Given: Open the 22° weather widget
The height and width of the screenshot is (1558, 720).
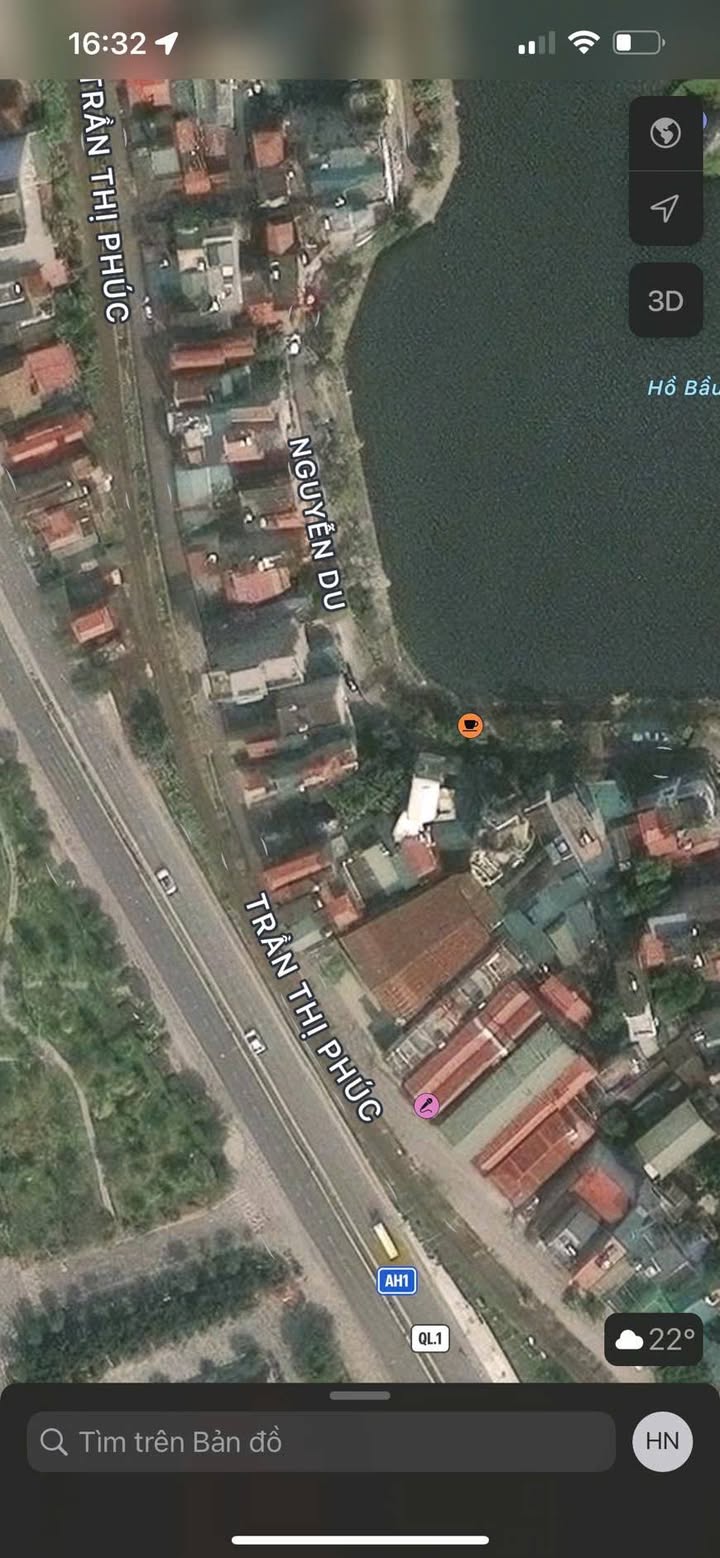Looking at the screenshot, I should (654, 1340).
